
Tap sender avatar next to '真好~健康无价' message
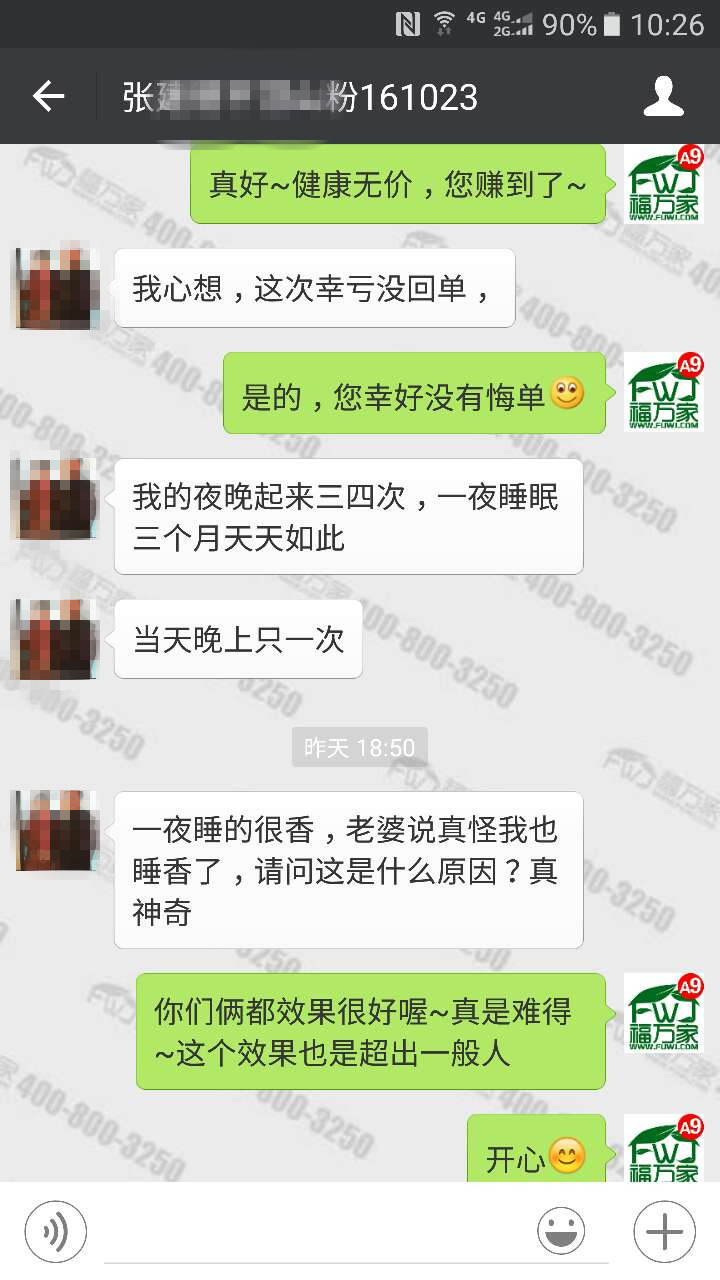coord(664,185)
